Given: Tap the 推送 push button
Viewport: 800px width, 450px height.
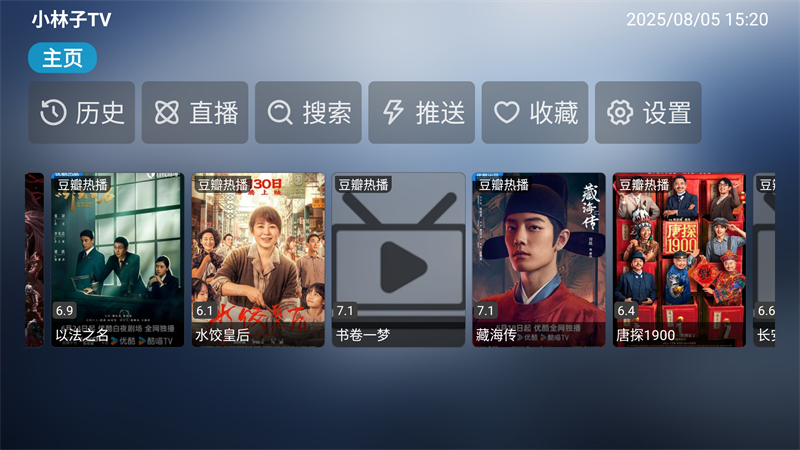Looking at the screenshot, I should tap(422, 113).
